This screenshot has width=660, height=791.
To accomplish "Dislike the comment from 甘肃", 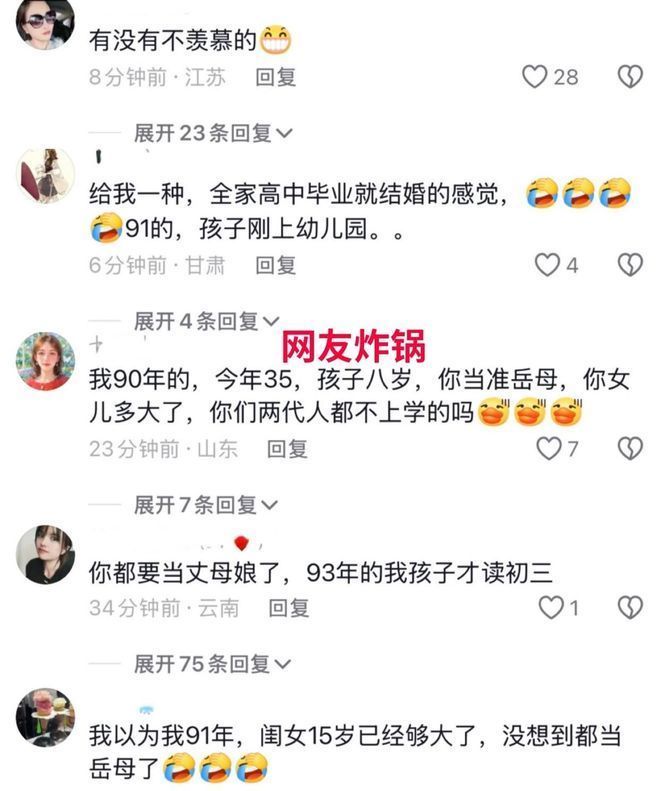I will pyautogui.click(x=629, y=264).
